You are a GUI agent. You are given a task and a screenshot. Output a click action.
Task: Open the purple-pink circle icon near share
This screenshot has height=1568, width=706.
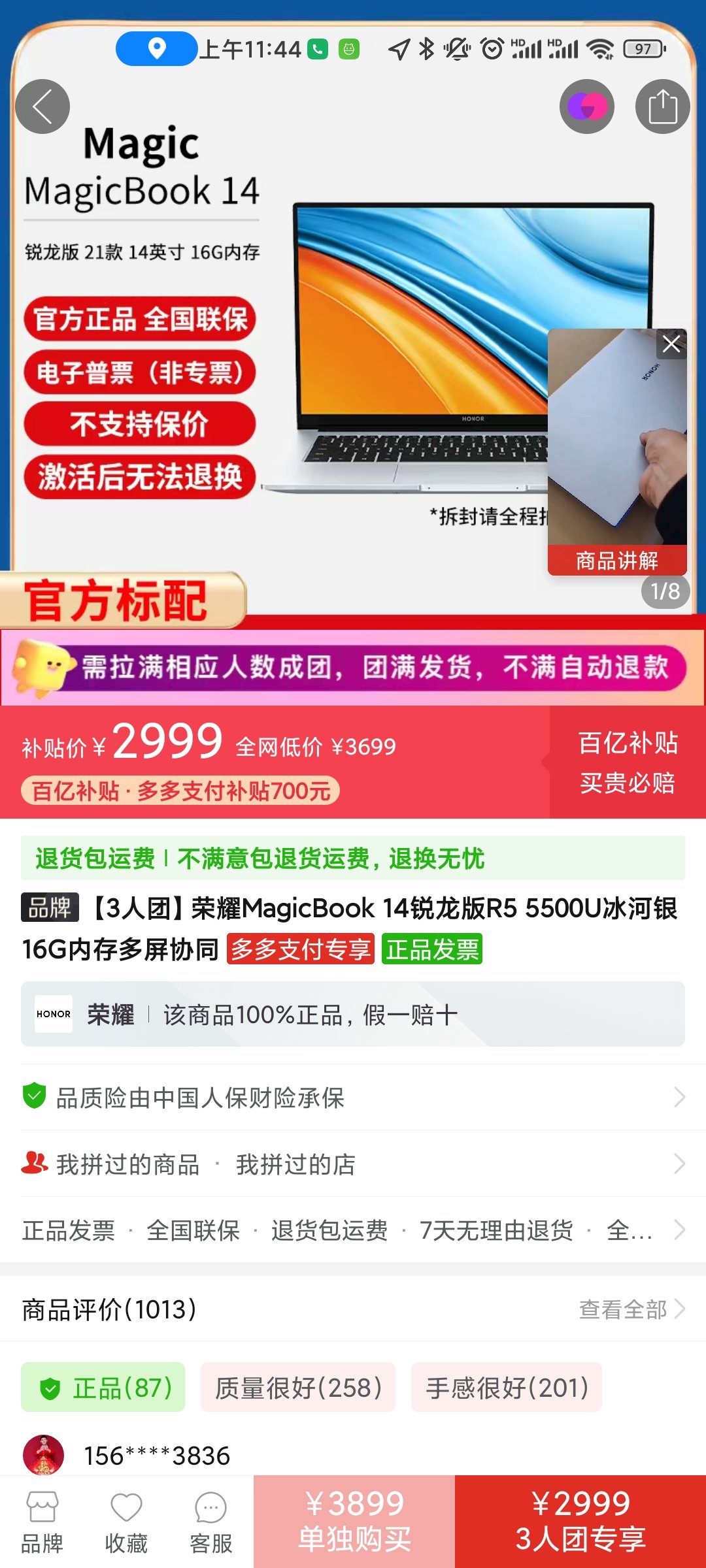coord(586,106)
